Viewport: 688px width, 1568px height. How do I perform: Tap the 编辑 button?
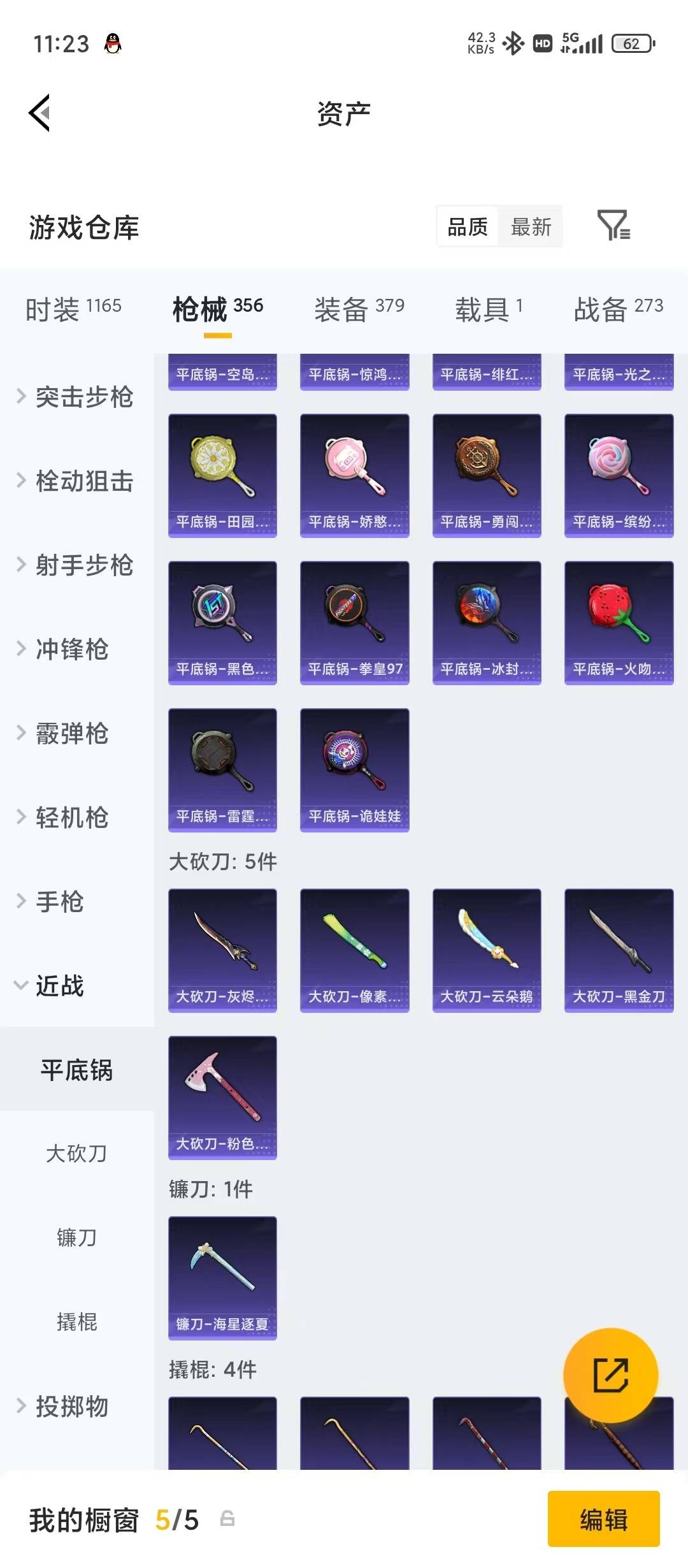603,1520
